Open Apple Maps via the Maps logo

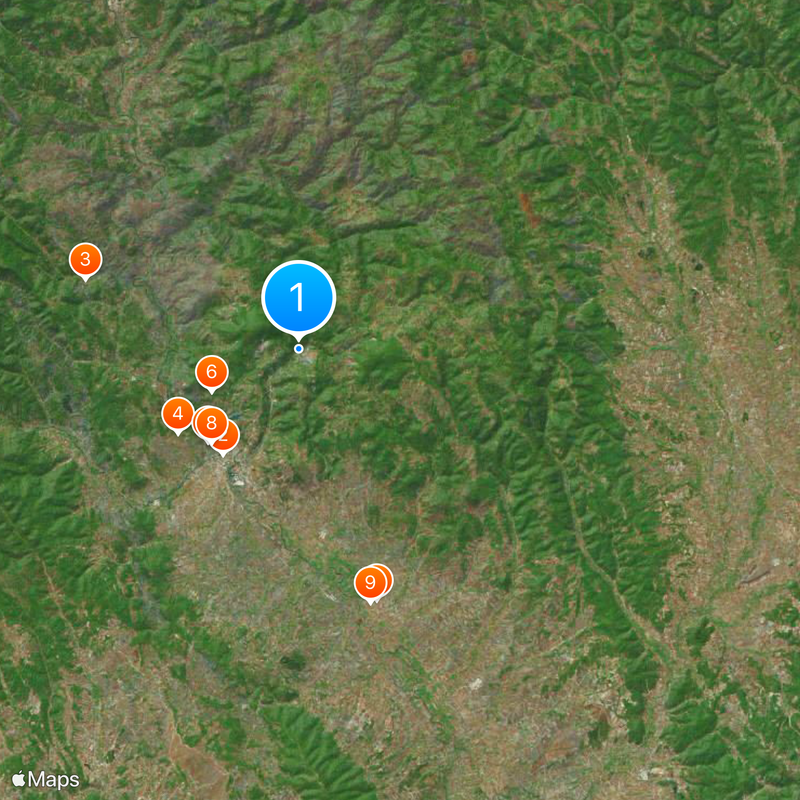(45, 779)
